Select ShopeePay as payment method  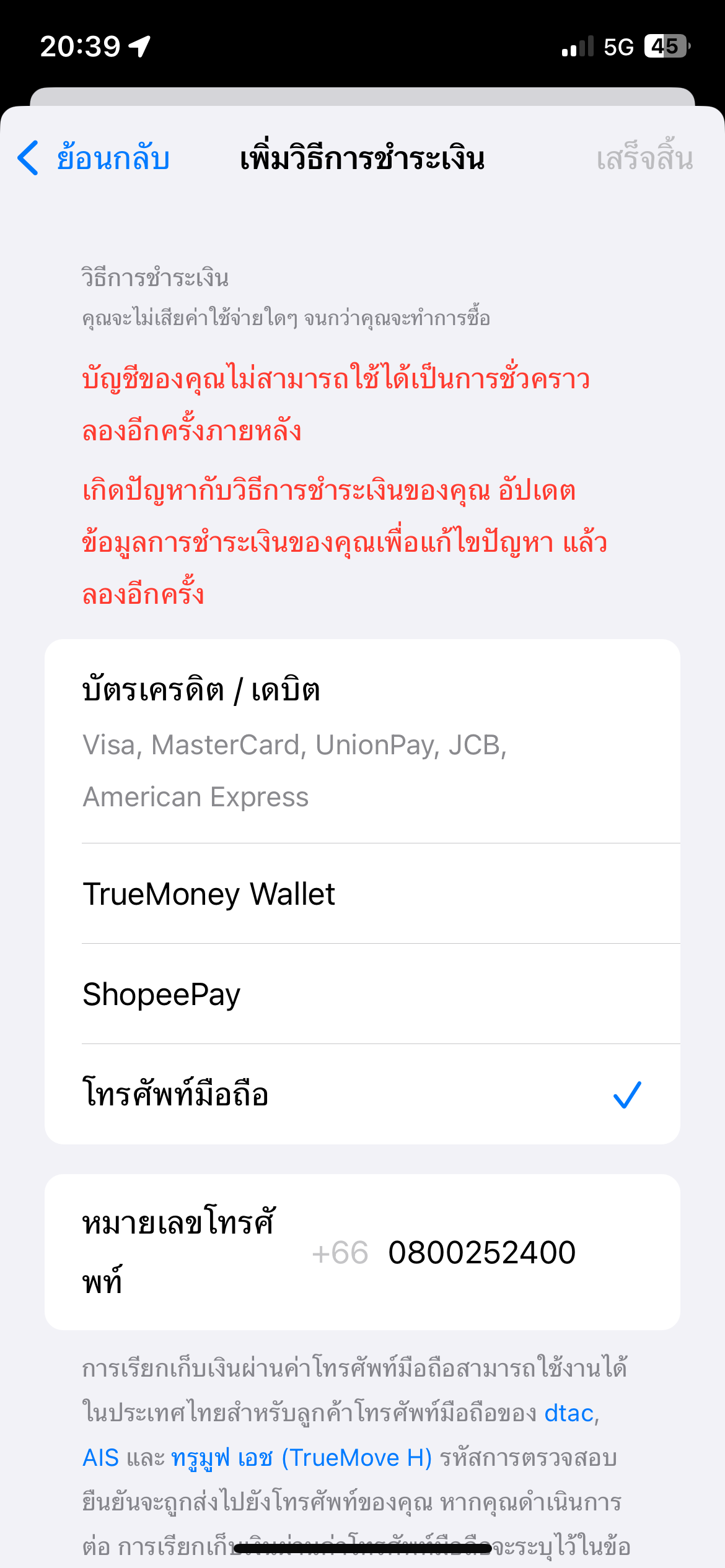362,994
